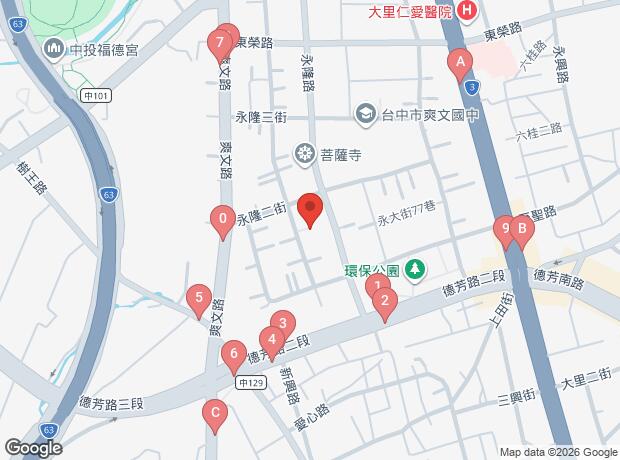Open map pin number 2

coord(386,300)
